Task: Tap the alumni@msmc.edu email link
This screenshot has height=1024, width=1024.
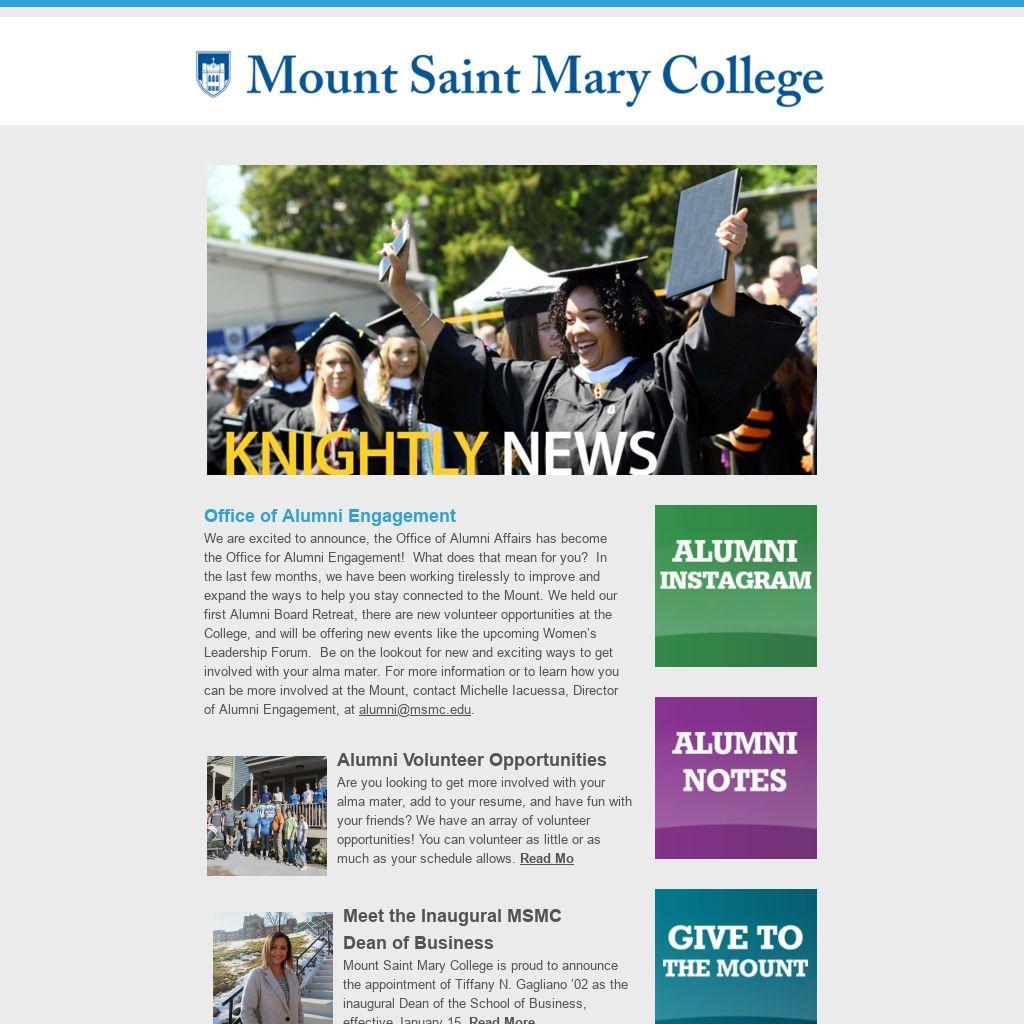Action: pyautogui.click(x=415, y=709)
